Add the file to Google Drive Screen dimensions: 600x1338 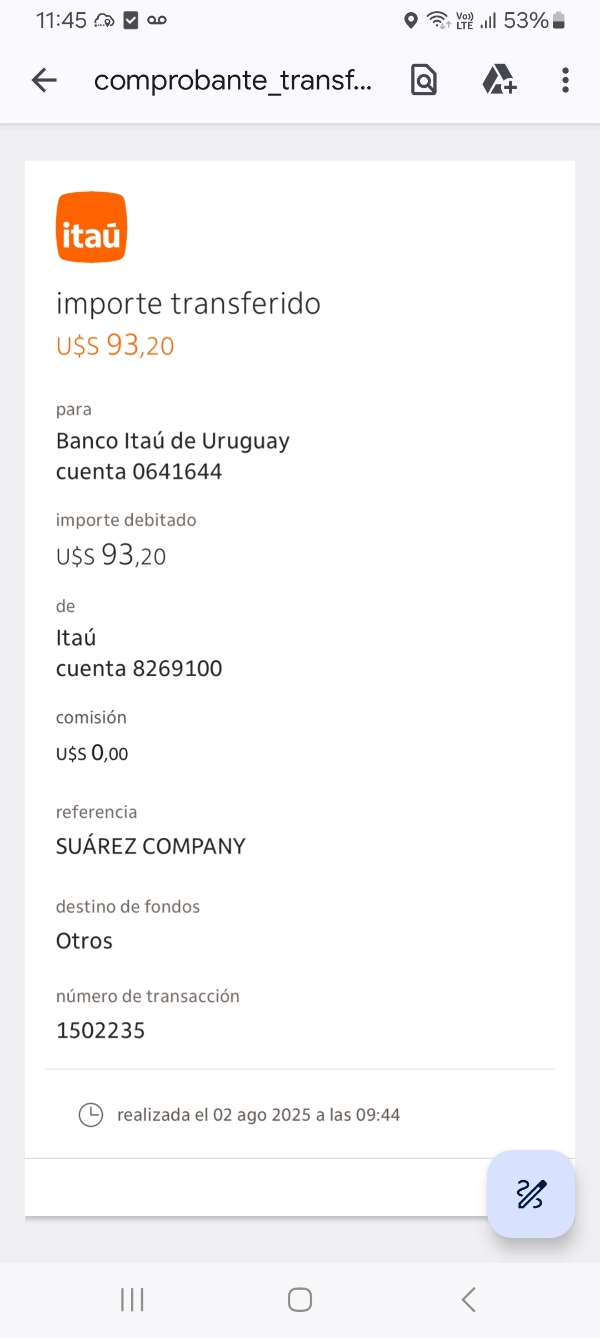(498, 81)
